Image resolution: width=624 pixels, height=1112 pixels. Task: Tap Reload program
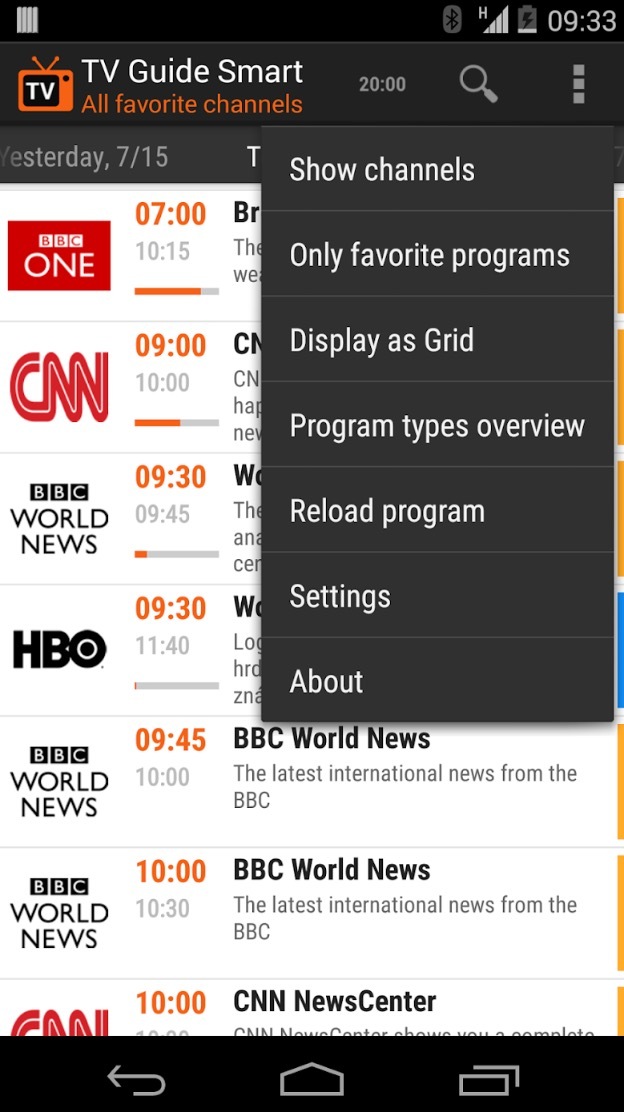click(437, 510)
